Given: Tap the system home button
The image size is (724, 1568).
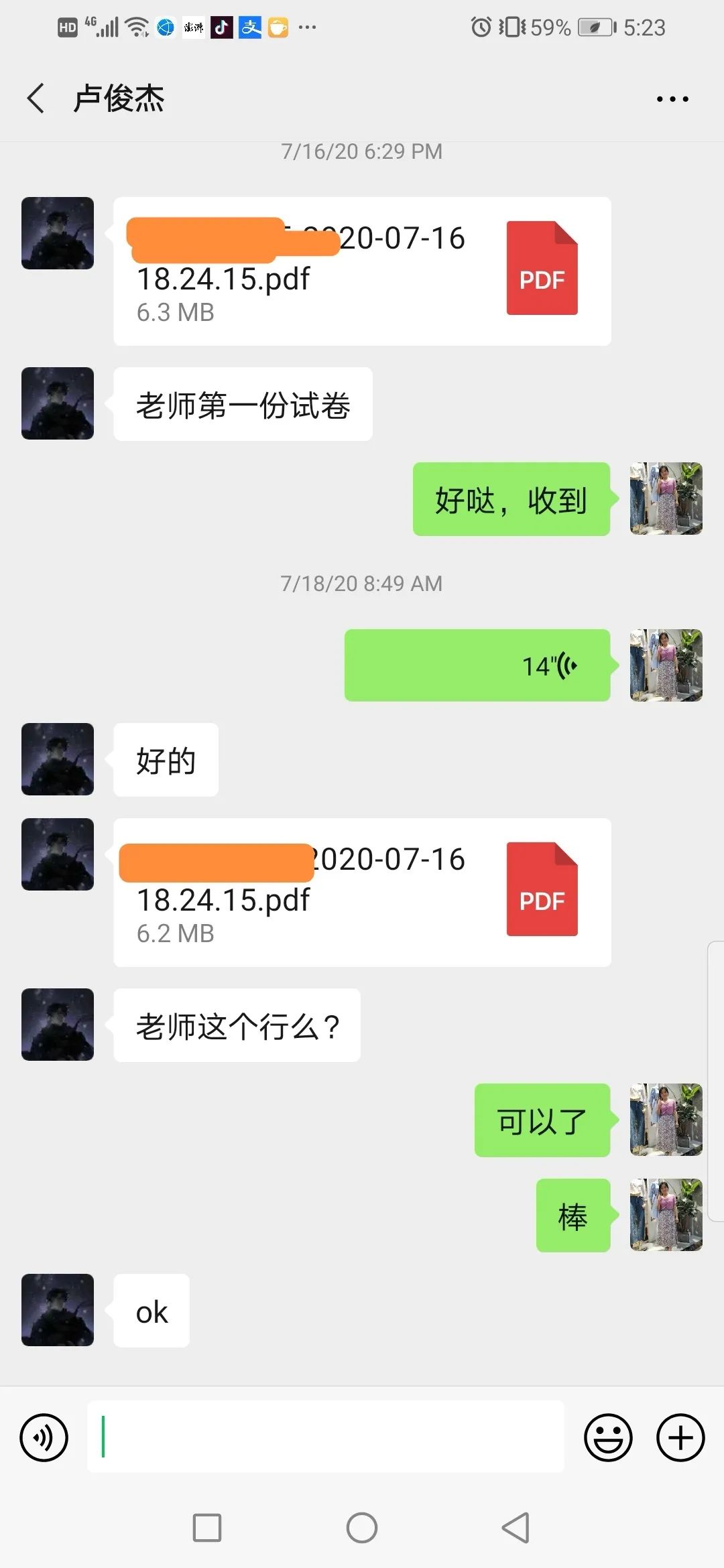Looking at the screenshot, I should (x=362, y=1528).
